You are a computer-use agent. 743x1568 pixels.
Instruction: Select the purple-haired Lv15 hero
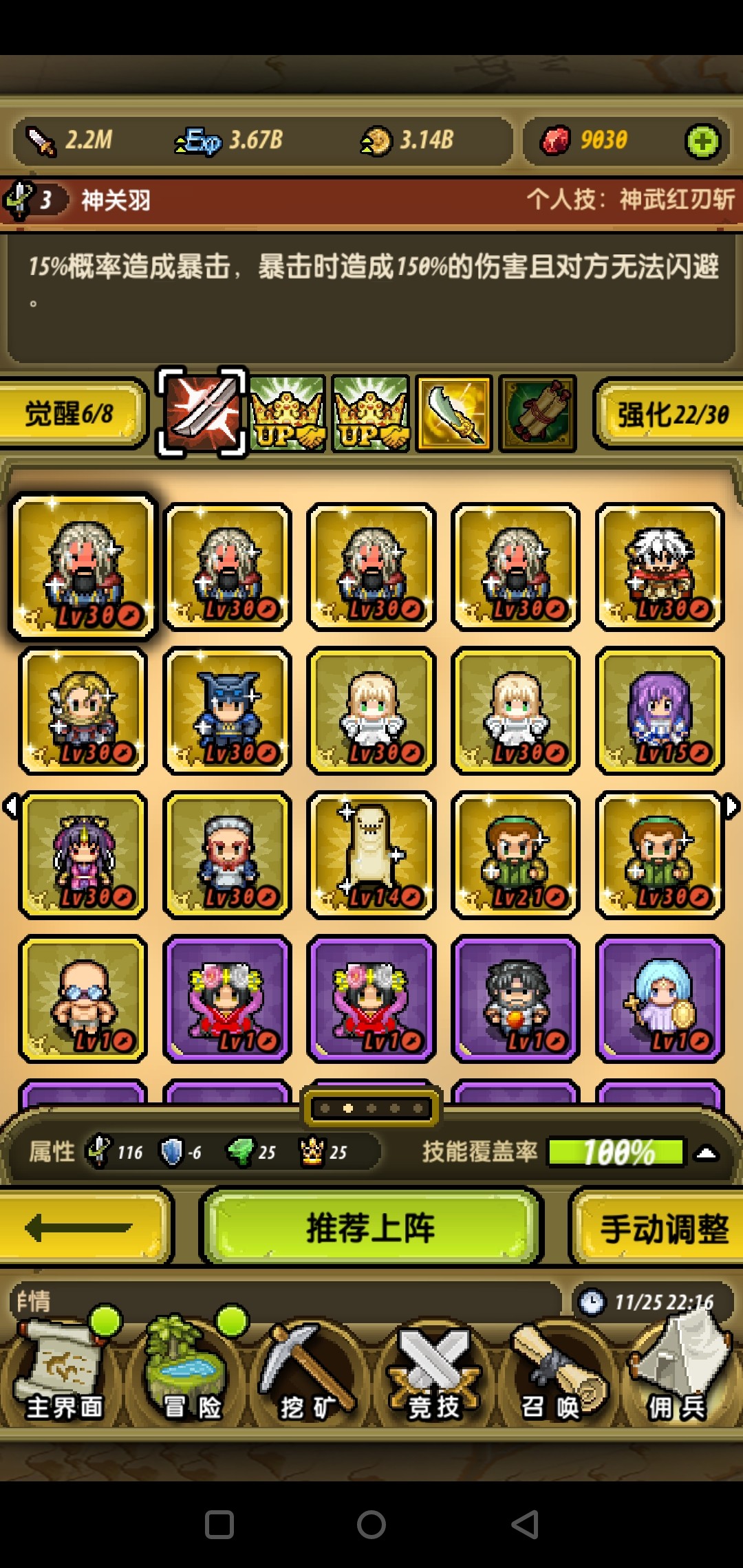pyautogui.click(x=660, y=710)
